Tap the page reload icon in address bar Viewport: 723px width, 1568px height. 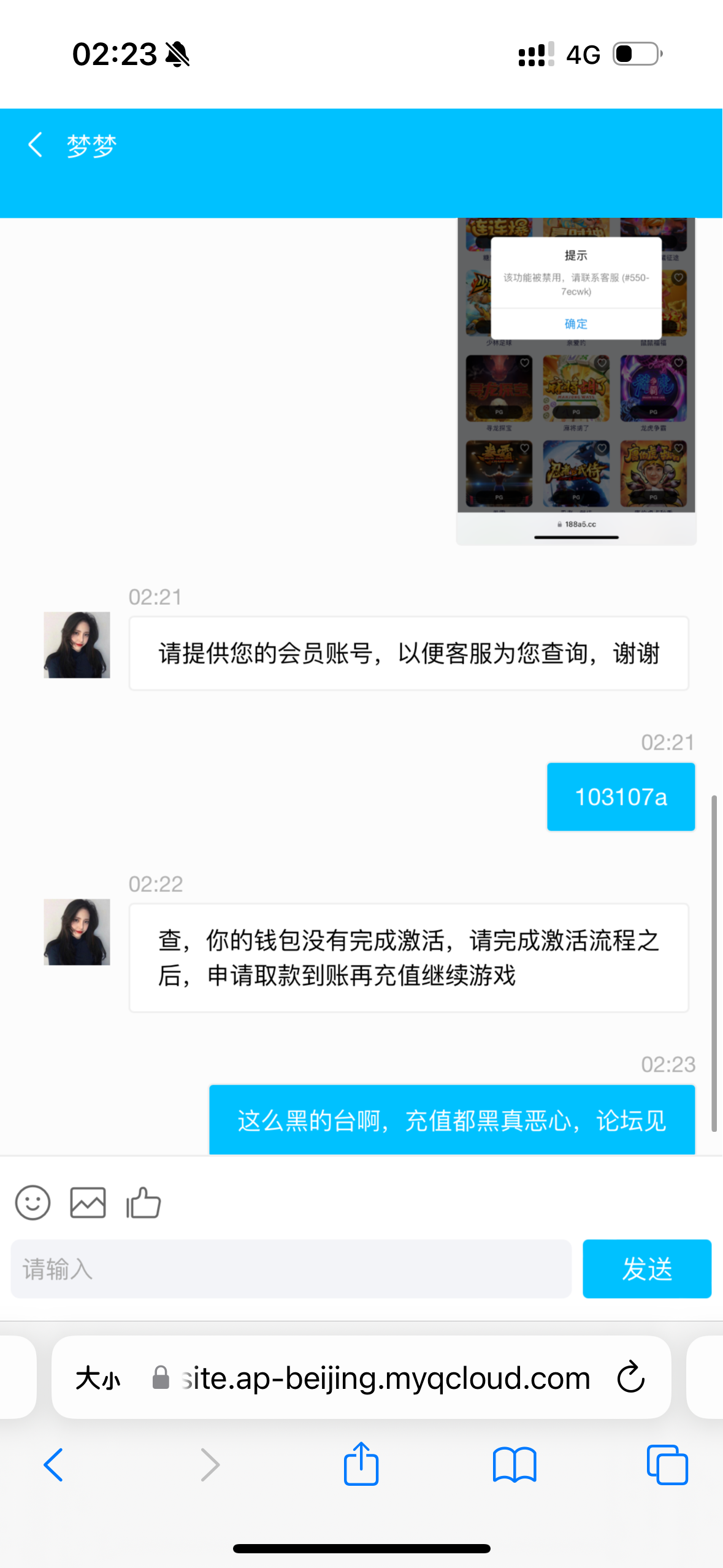[630, 1378]
